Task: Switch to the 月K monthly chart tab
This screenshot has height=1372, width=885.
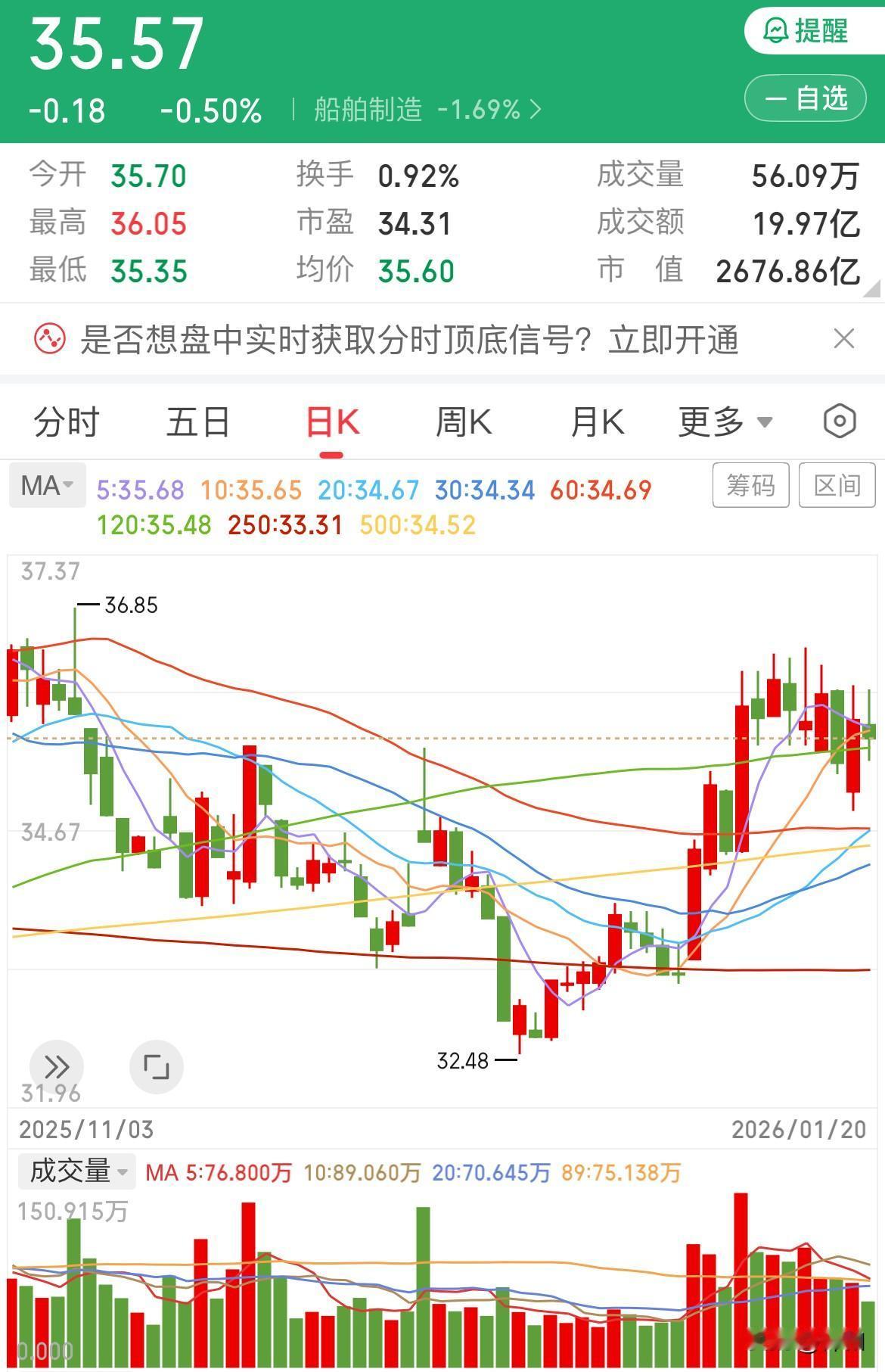Action: 597,422
